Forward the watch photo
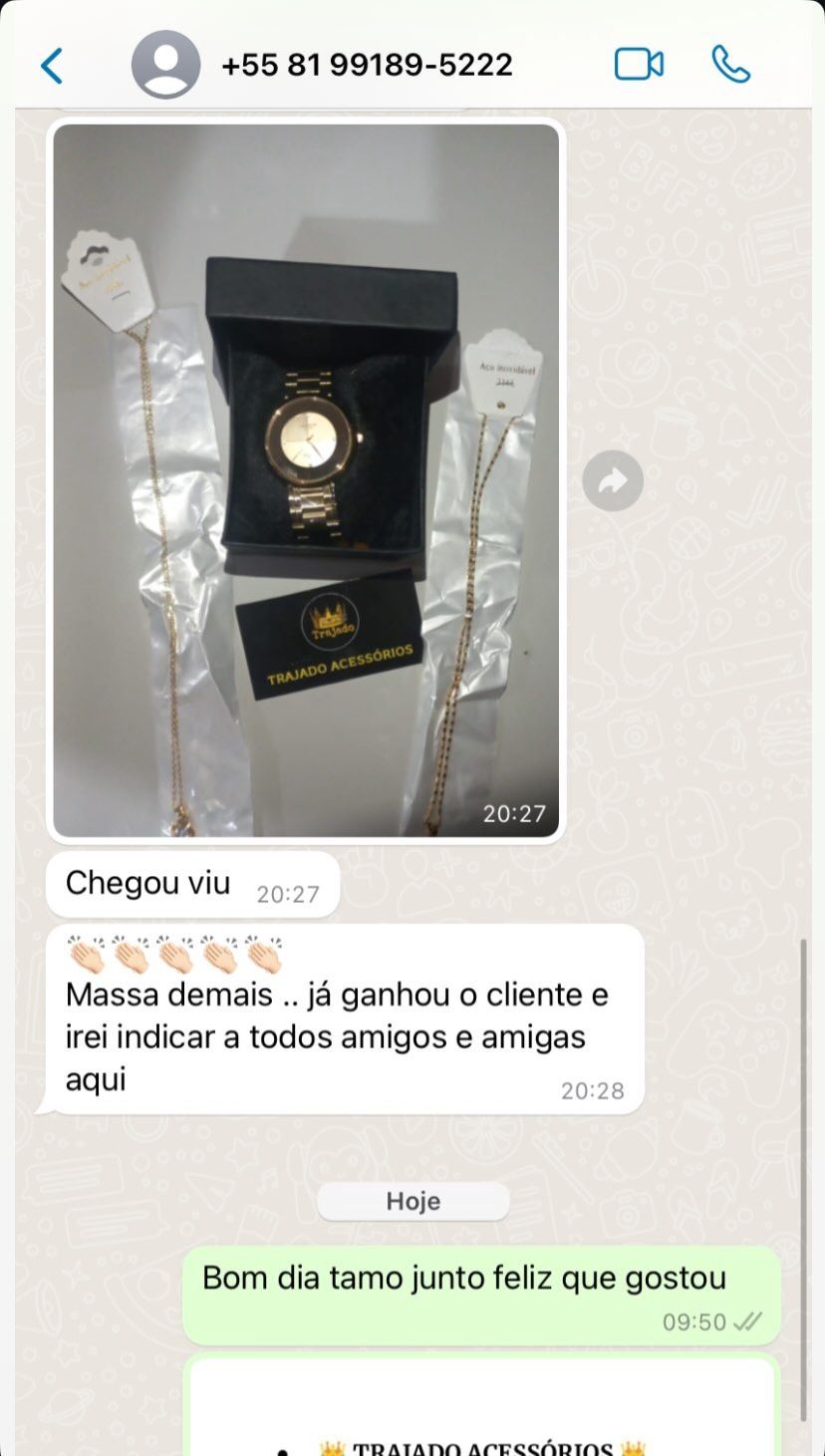Screen dimensions: 825x1456 [613, 481]
